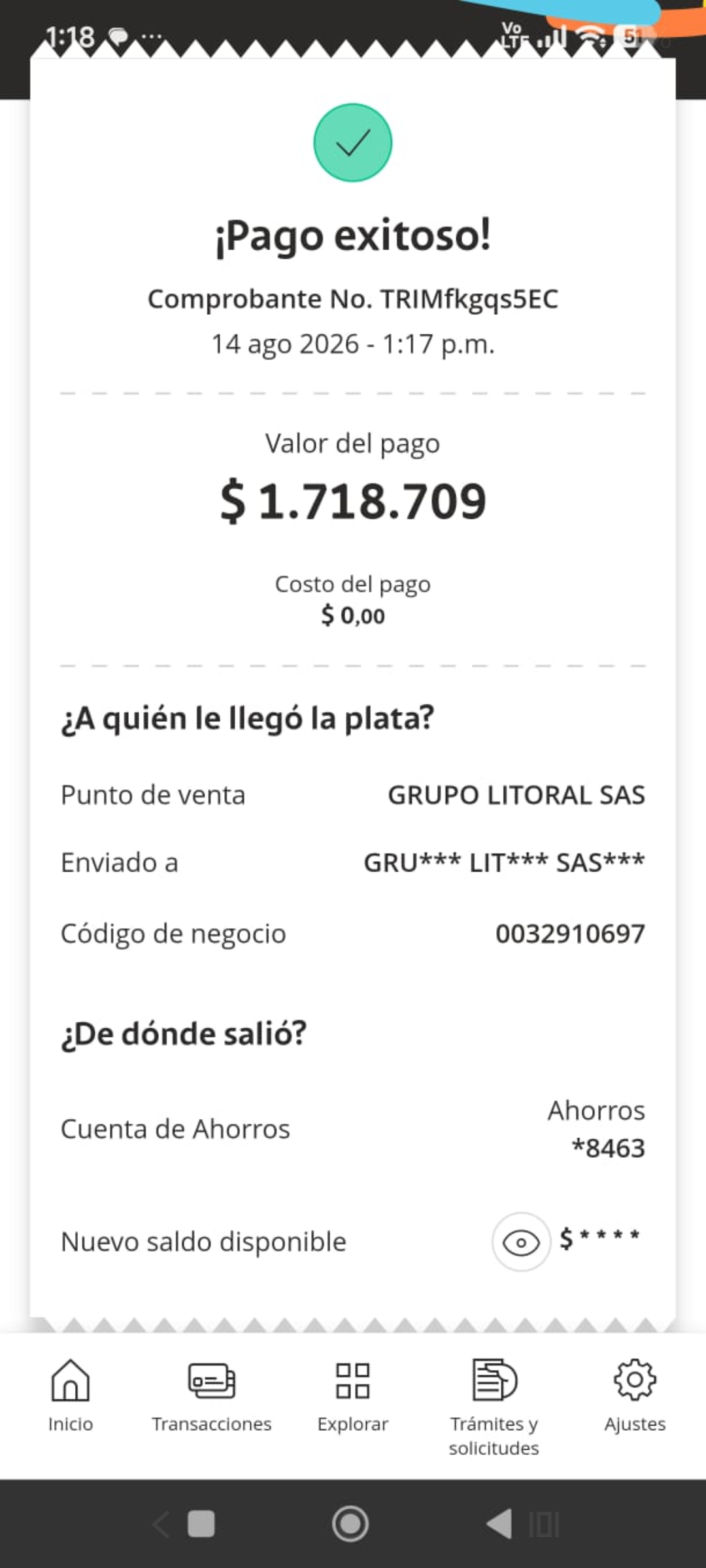Reveal the hidden available balance
706x1568 pixels.
pyautogui.click(x=521, y=1242)
